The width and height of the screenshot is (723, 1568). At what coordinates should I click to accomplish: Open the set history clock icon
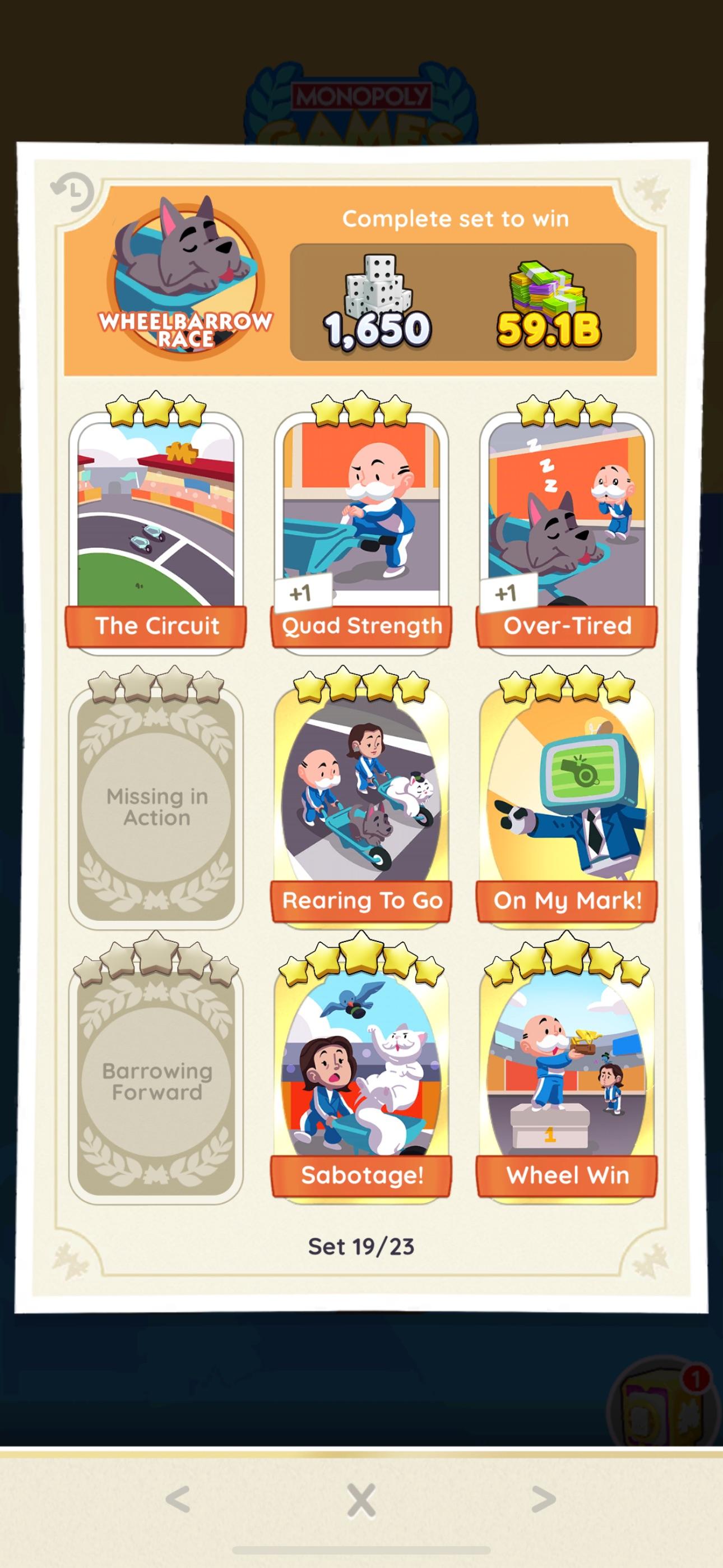tap(72, 191)
